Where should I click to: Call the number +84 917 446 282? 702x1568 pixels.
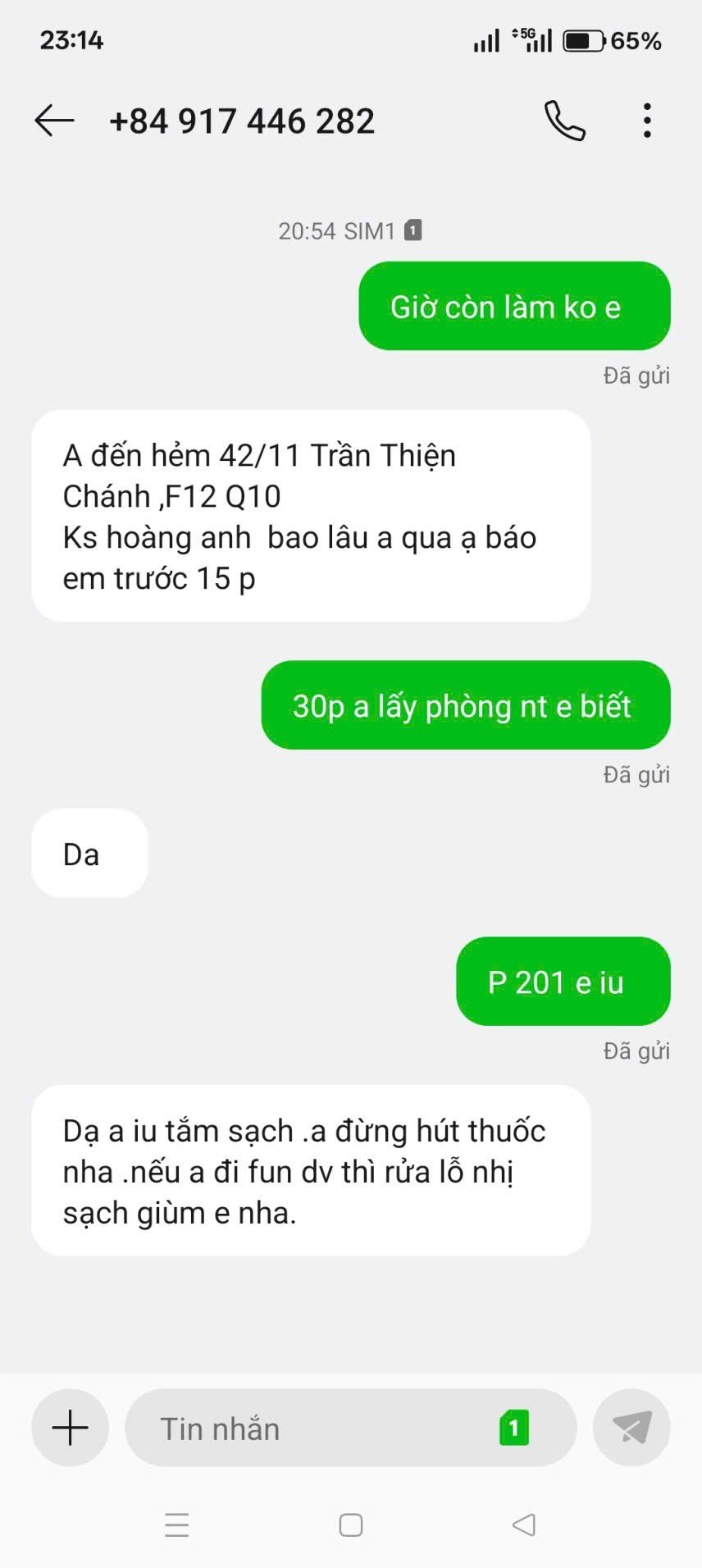(565, 121)
